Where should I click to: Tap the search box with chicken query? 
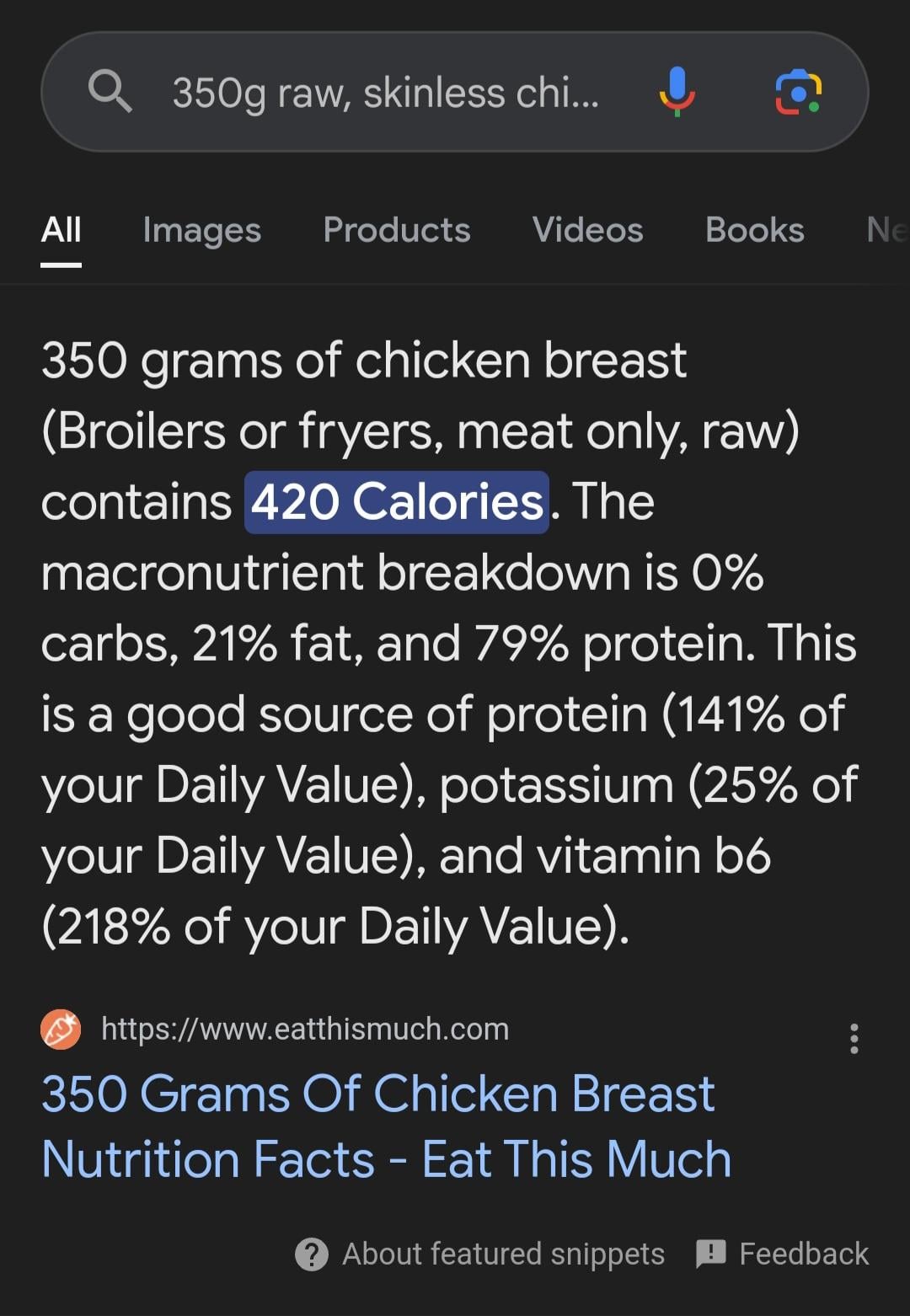point(385,93)
